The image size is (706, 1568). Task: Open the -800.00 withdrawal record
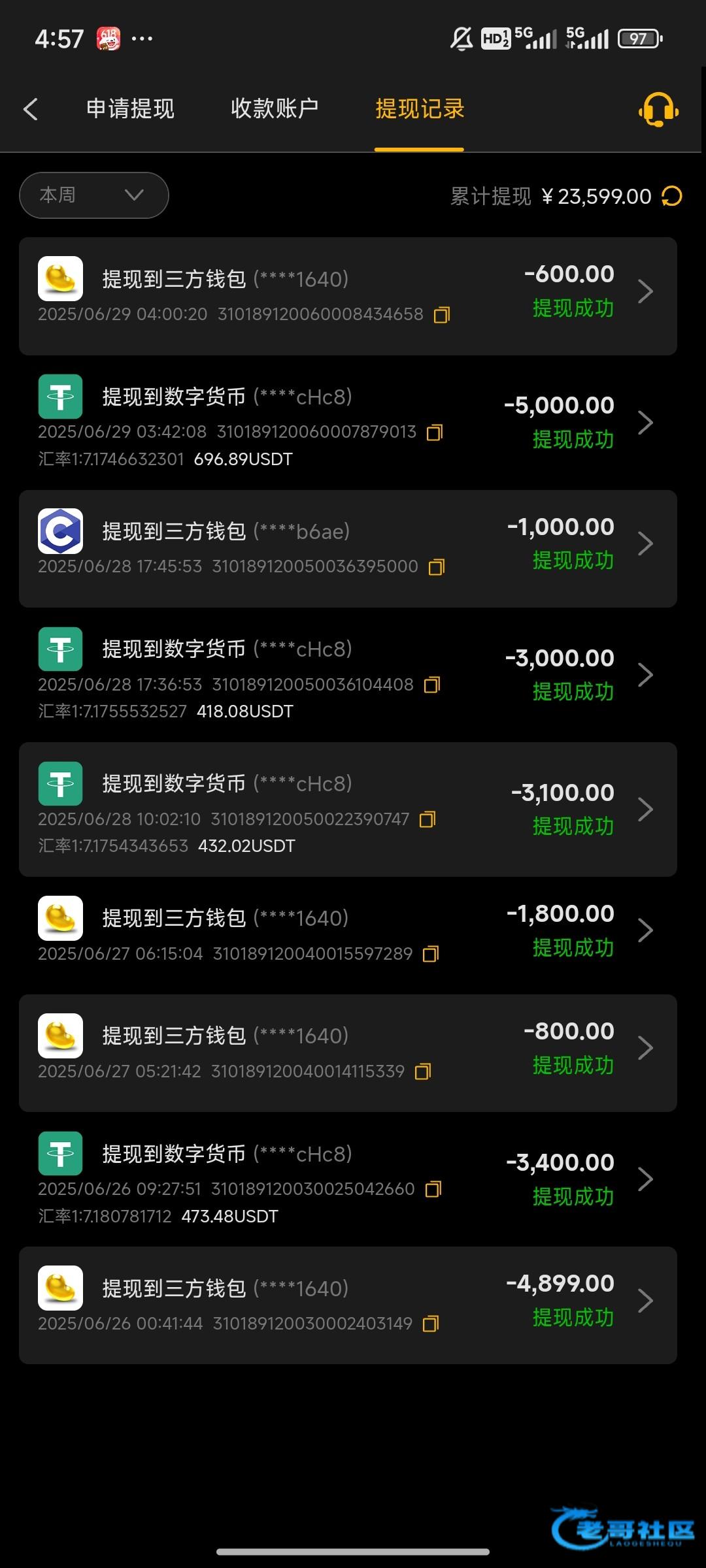click(x=348, y=1053)
